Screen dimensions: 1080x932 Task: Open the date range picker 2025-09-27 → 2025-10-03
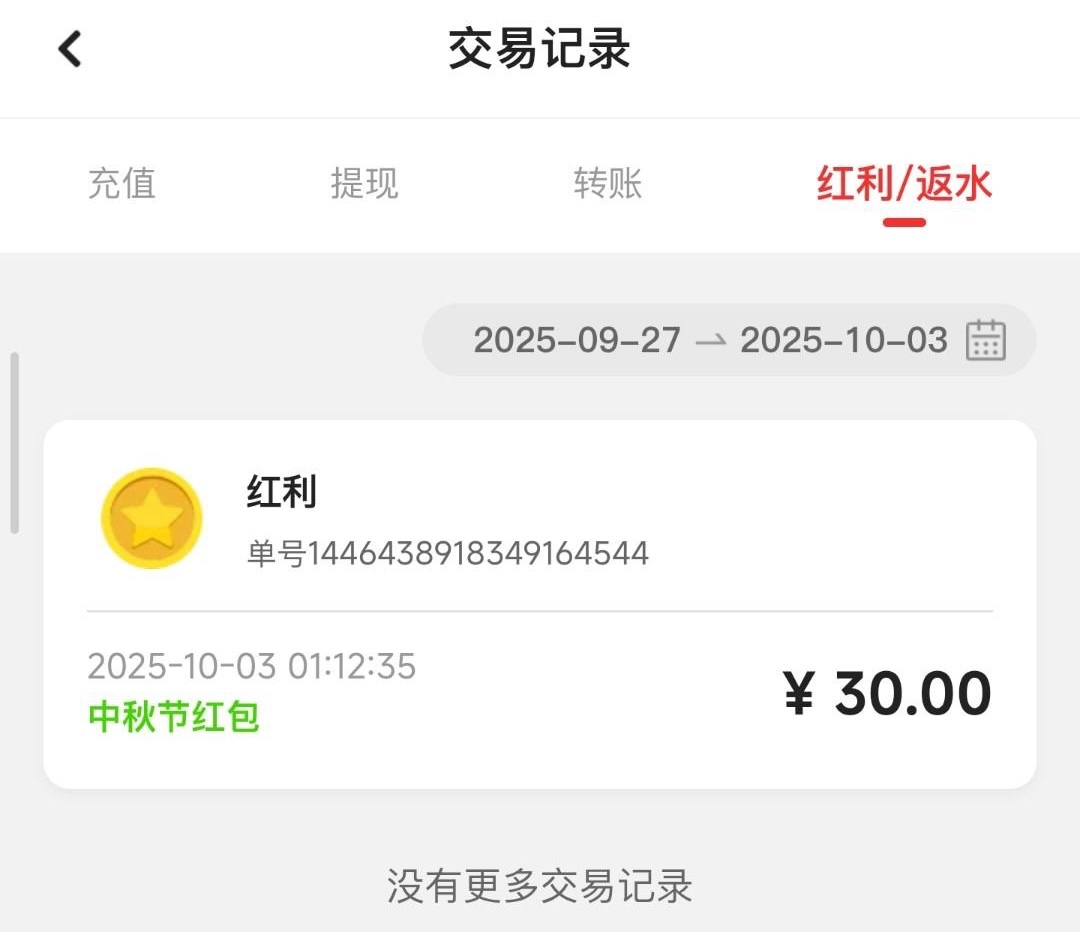pyautogui.click(x=730, y=340)
